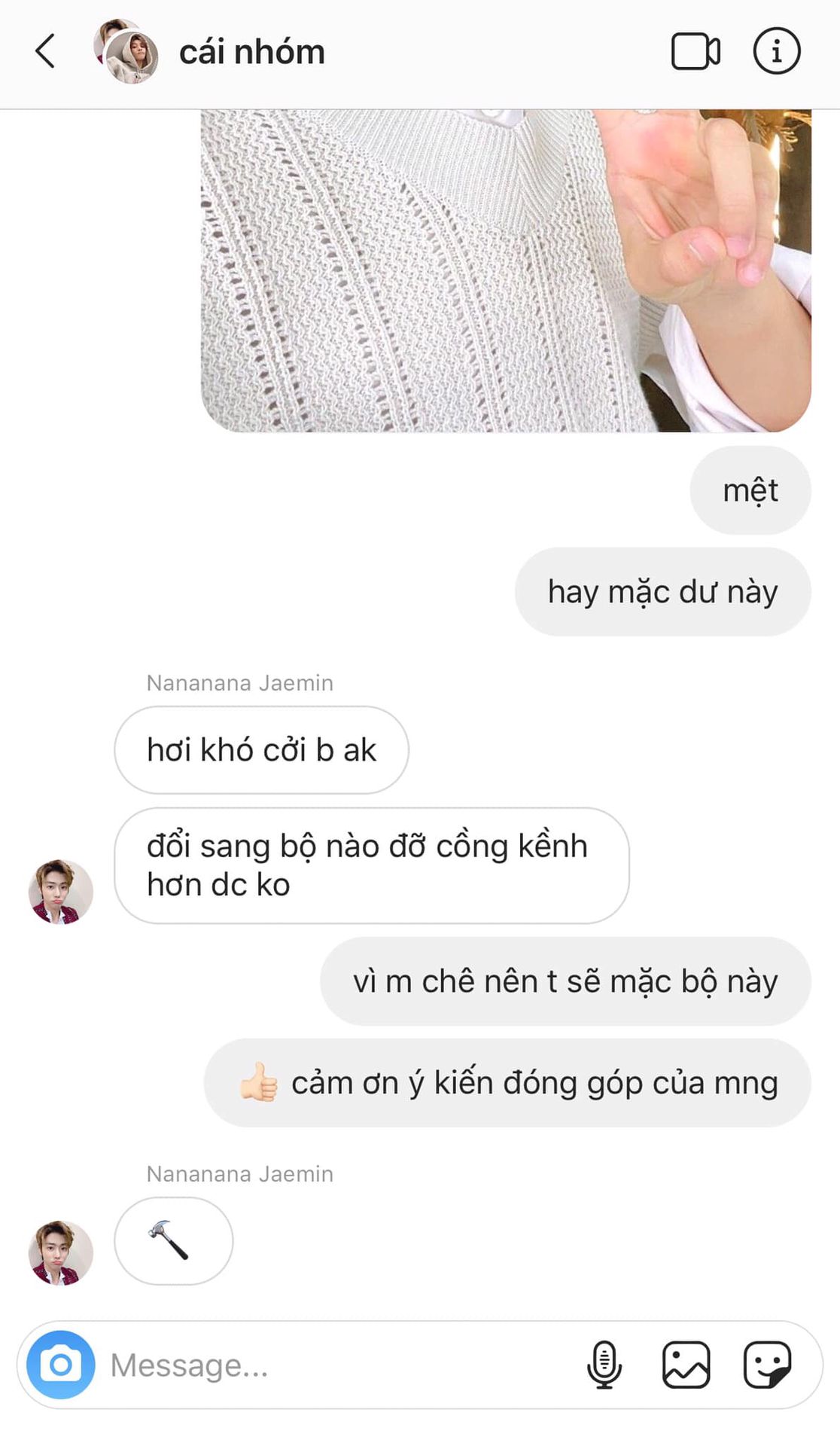Viewport: 840px width, 1446px height.
Task: Start a video call with cái nhóm
Action: click(695, 51)
